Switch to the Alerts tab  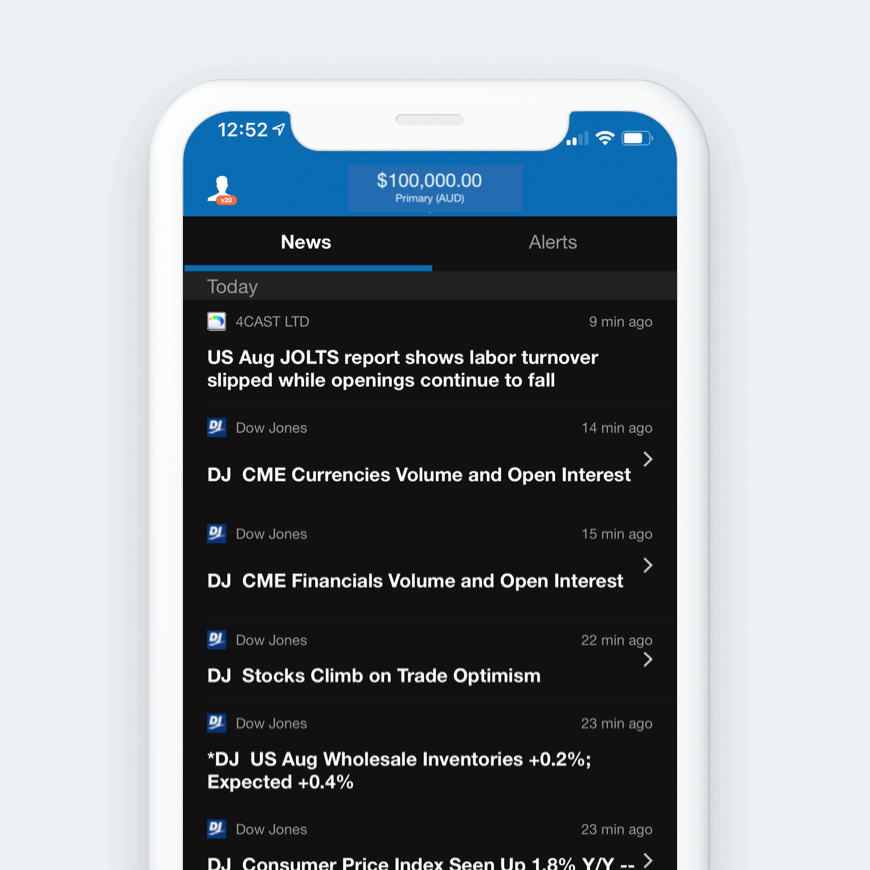click(x=553, y=242)
